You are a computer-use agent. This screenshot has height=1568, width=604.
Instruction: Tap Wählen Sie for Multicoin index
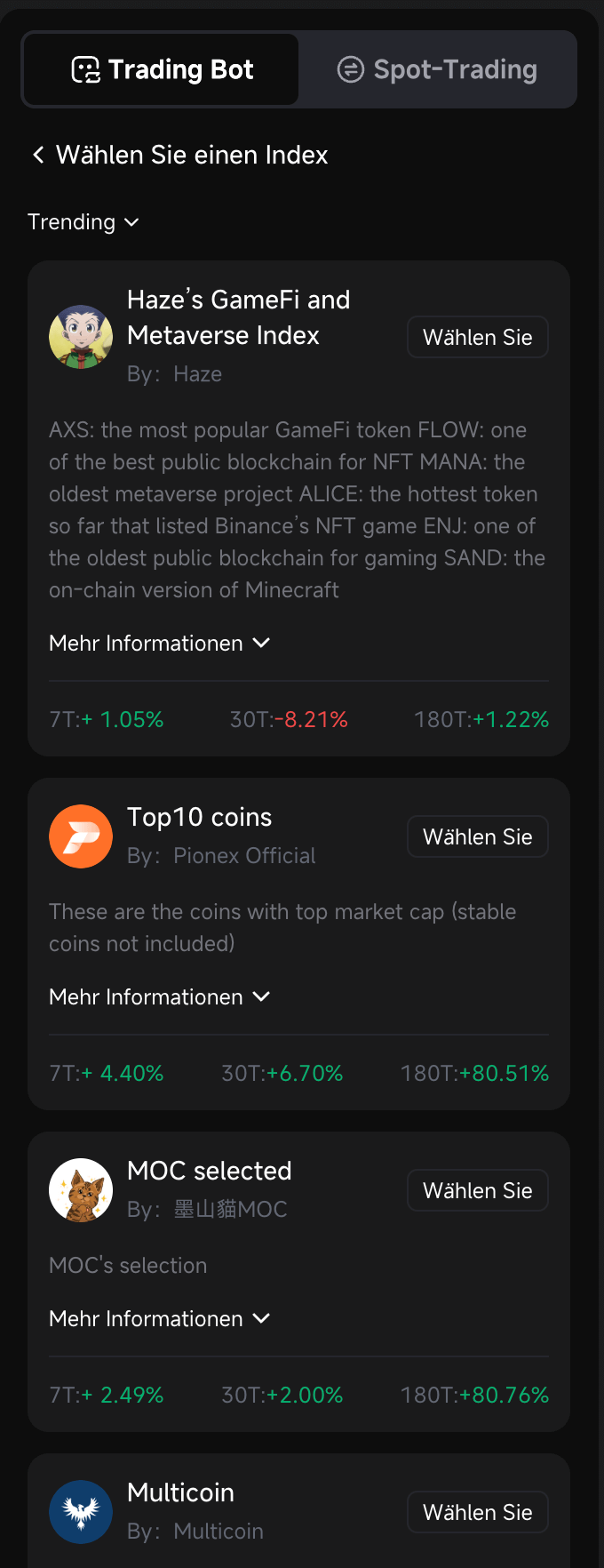pyautogui.click(x=477, y=1513)
